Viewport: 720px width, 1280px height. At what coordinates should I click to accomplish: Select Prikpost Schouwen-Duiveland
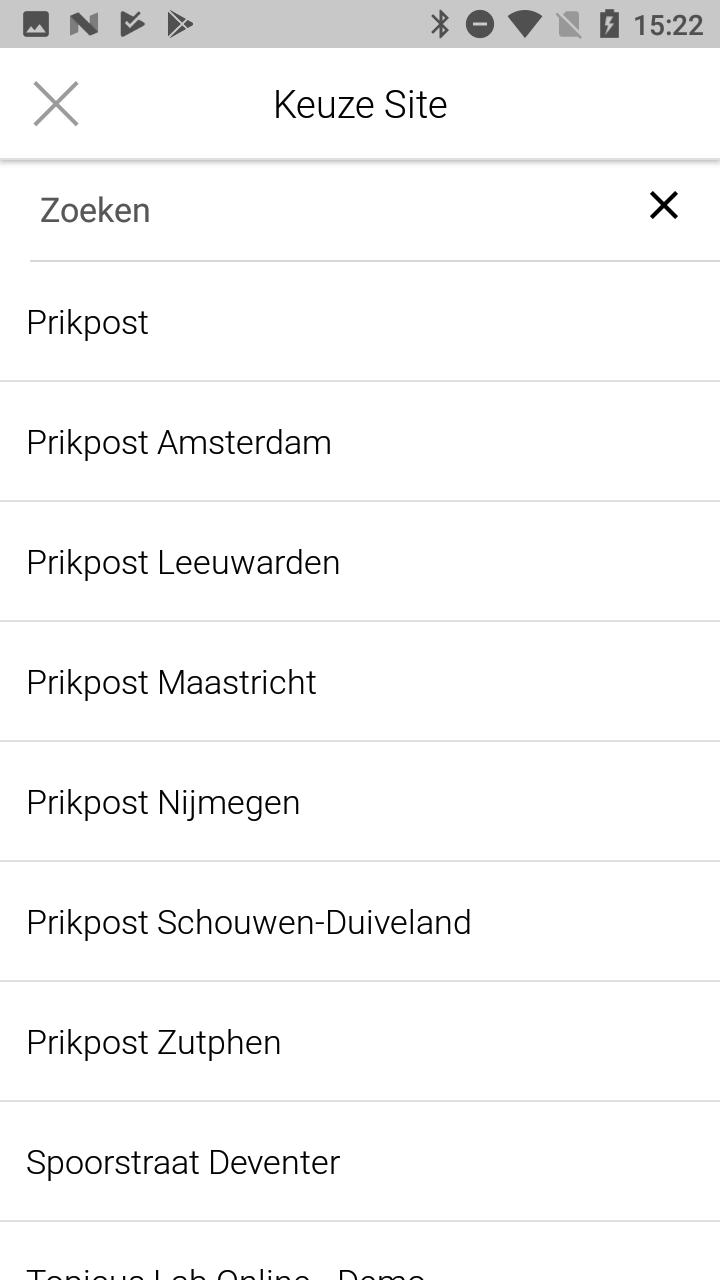click(x=360, y=922)
